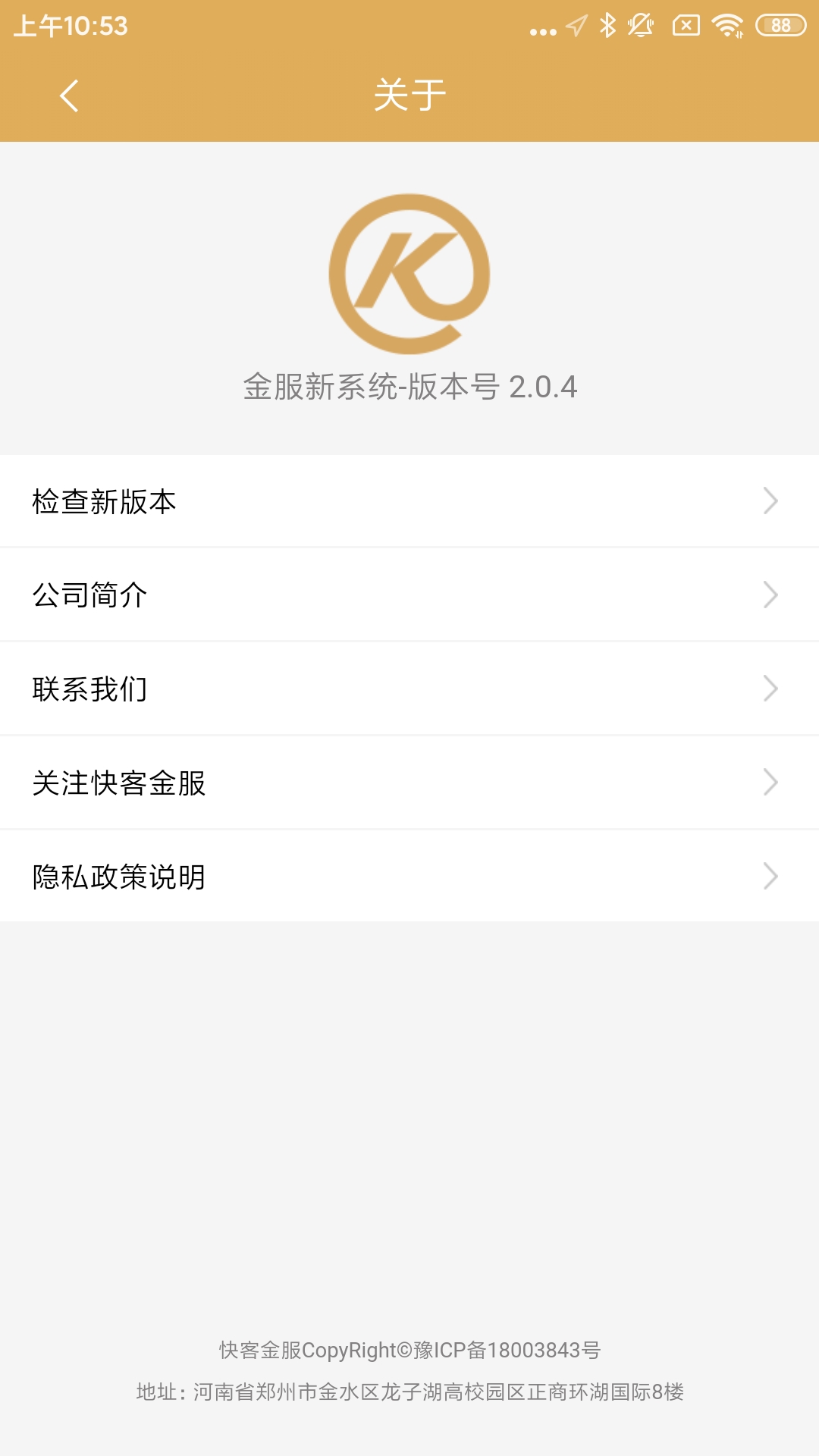Open the 公司简介 row
Image resolution: width=819 pixels, height=1456 pixels.
click(x=409, y=595)
